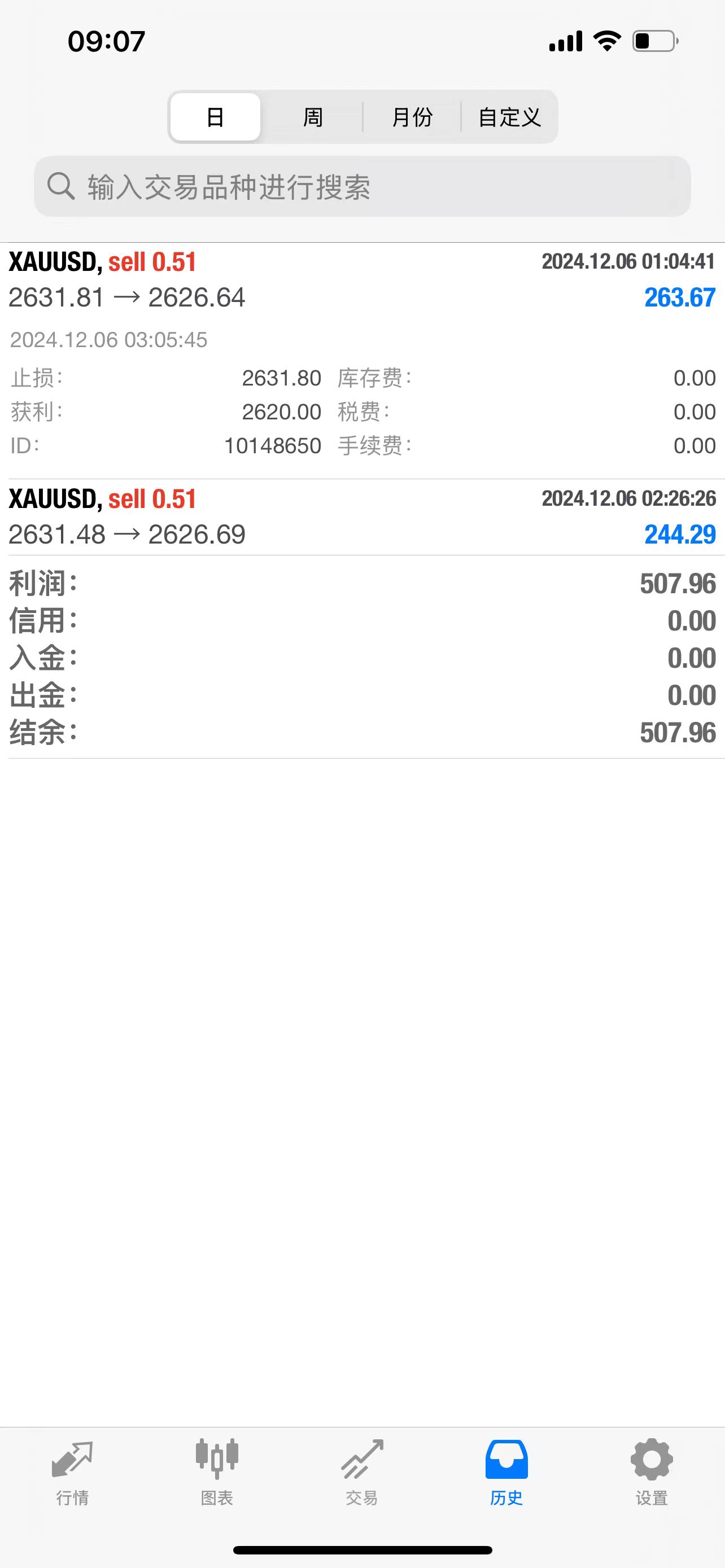725x1568 pixels.
Task: Collapse the XAUUSD trade with profit 263.67
Action: click(362, 280)
